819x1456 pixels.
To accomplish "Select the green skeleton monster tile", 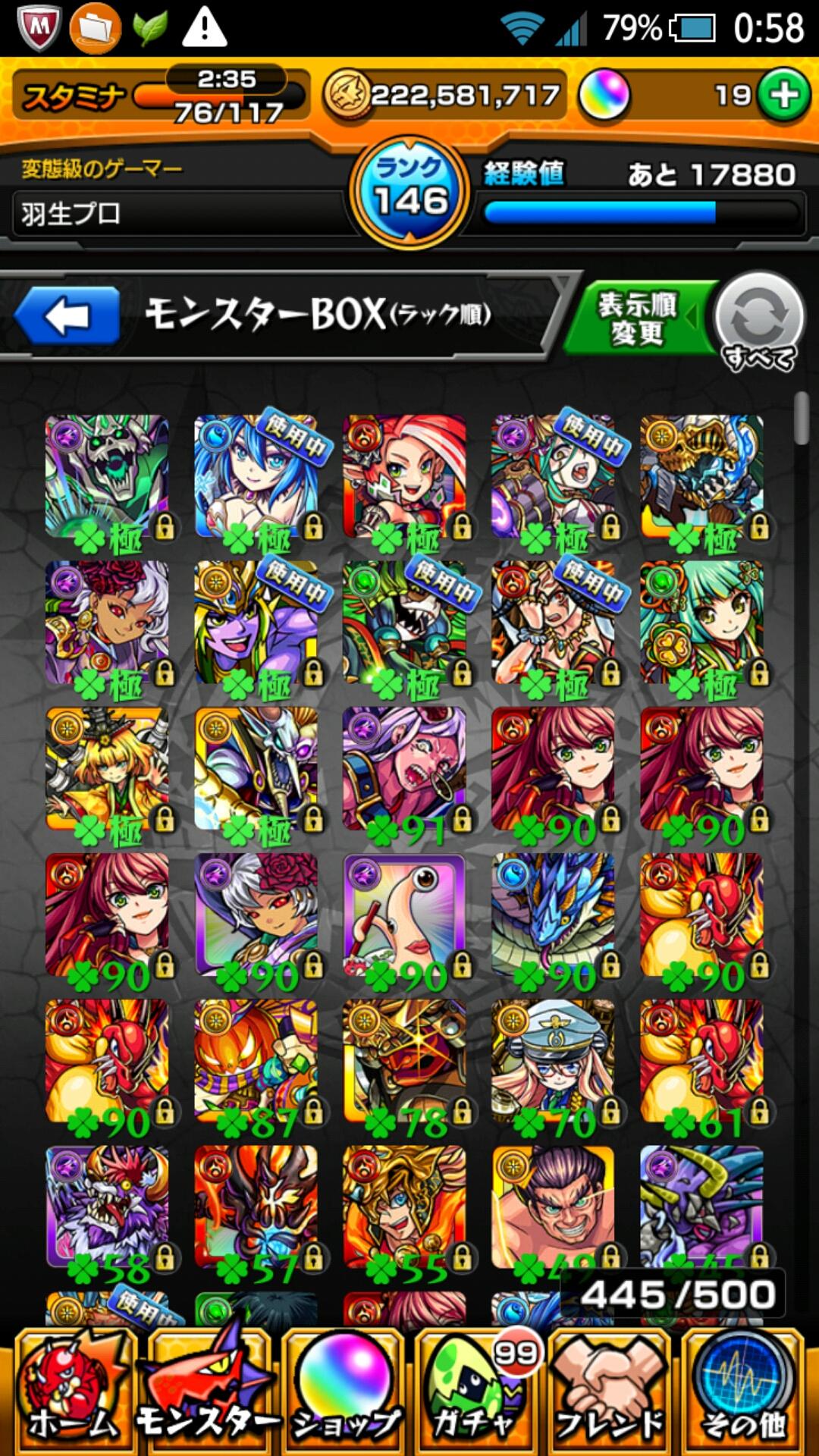I will [x=106, y=475].
